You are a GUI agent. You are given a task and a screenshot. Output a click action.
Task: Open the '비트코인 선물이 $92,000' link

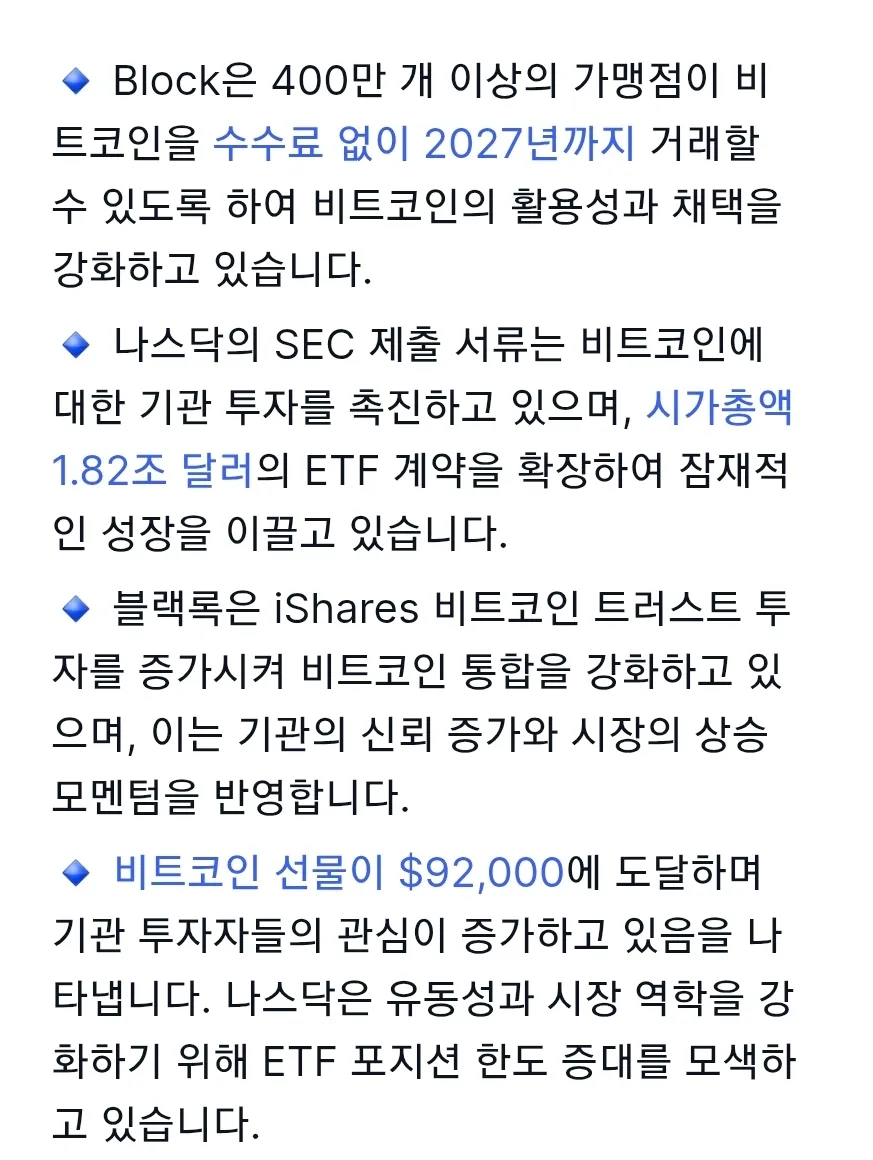pyautogui.click(x=339, y=872)
